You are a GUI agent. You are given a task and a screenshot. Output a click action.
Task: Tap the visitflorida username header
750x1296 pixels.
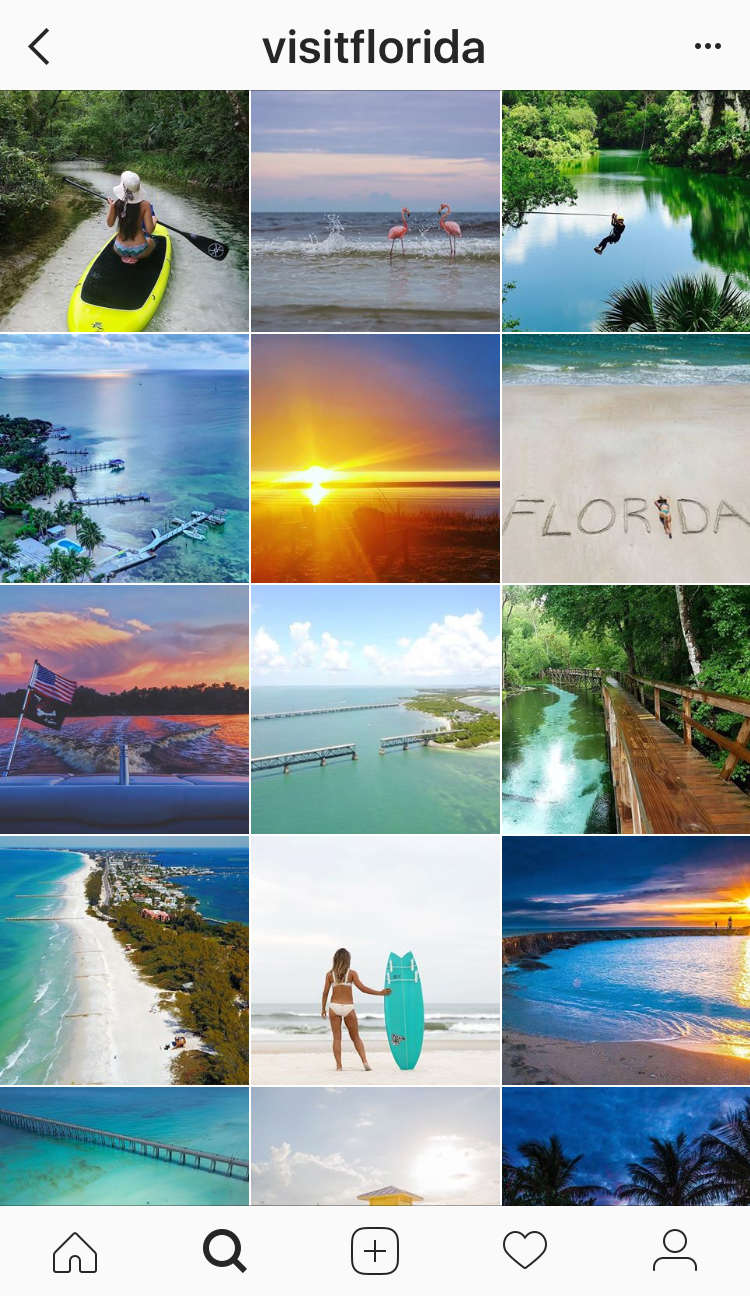click(374, 46)
